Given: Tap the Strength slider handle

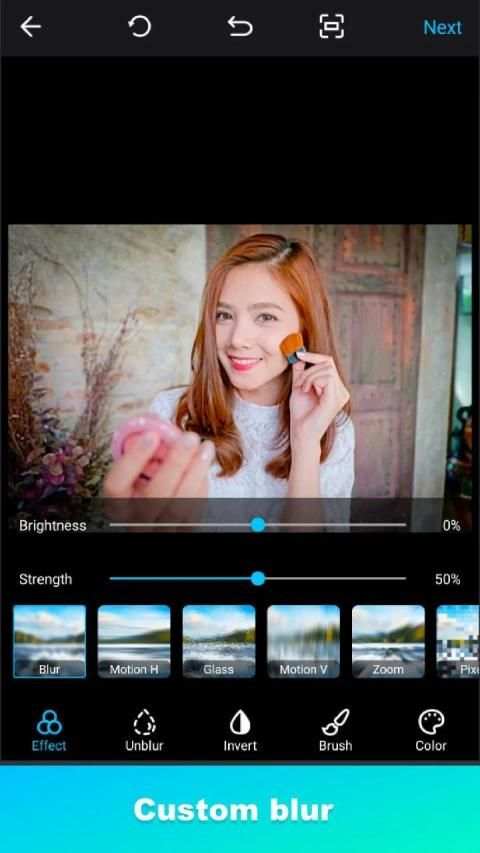Looking at the screenshot, I should [x=258, y=578].
